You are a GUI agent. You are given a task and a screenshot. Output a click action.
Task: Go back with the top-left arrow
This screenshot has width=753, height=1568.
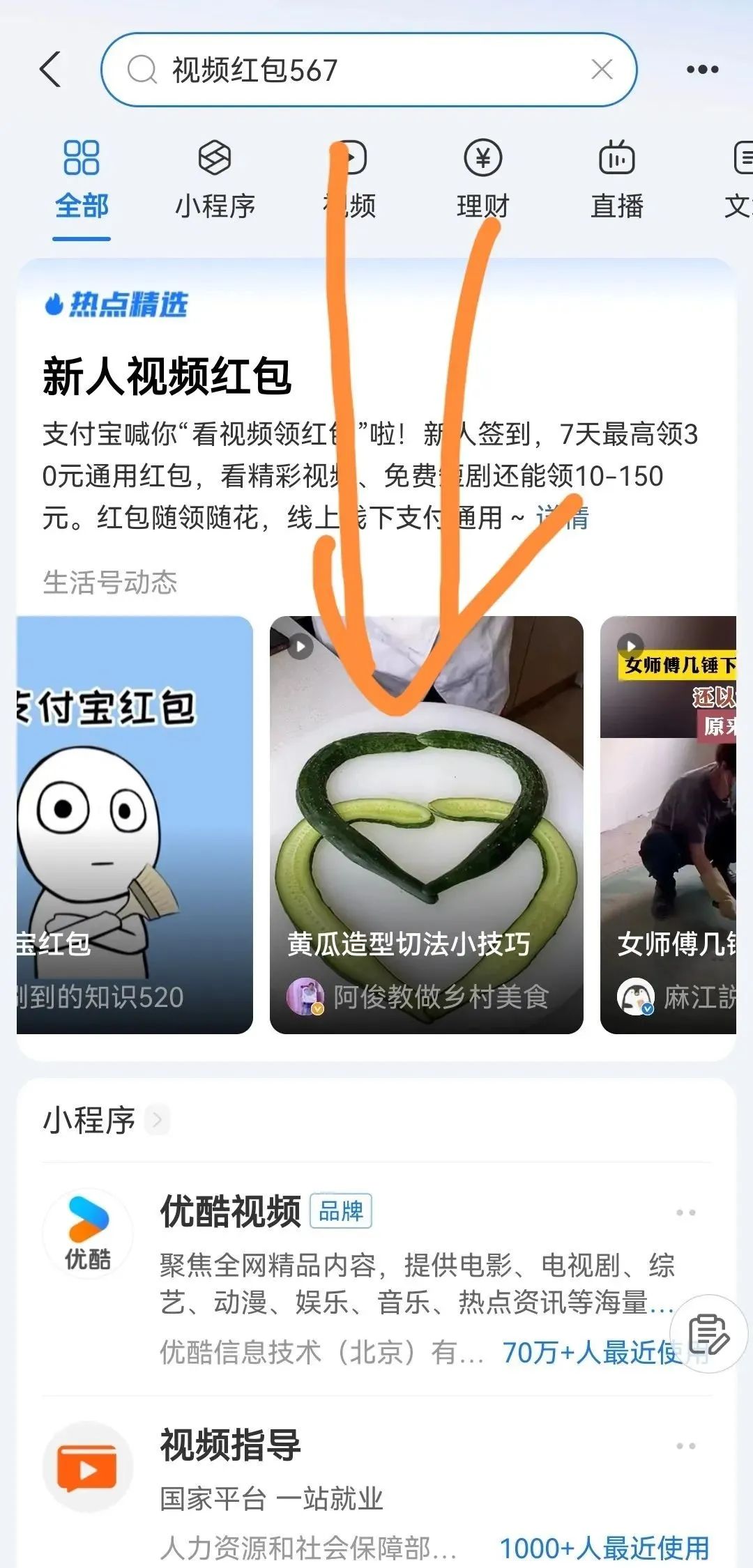coord(50,69)
